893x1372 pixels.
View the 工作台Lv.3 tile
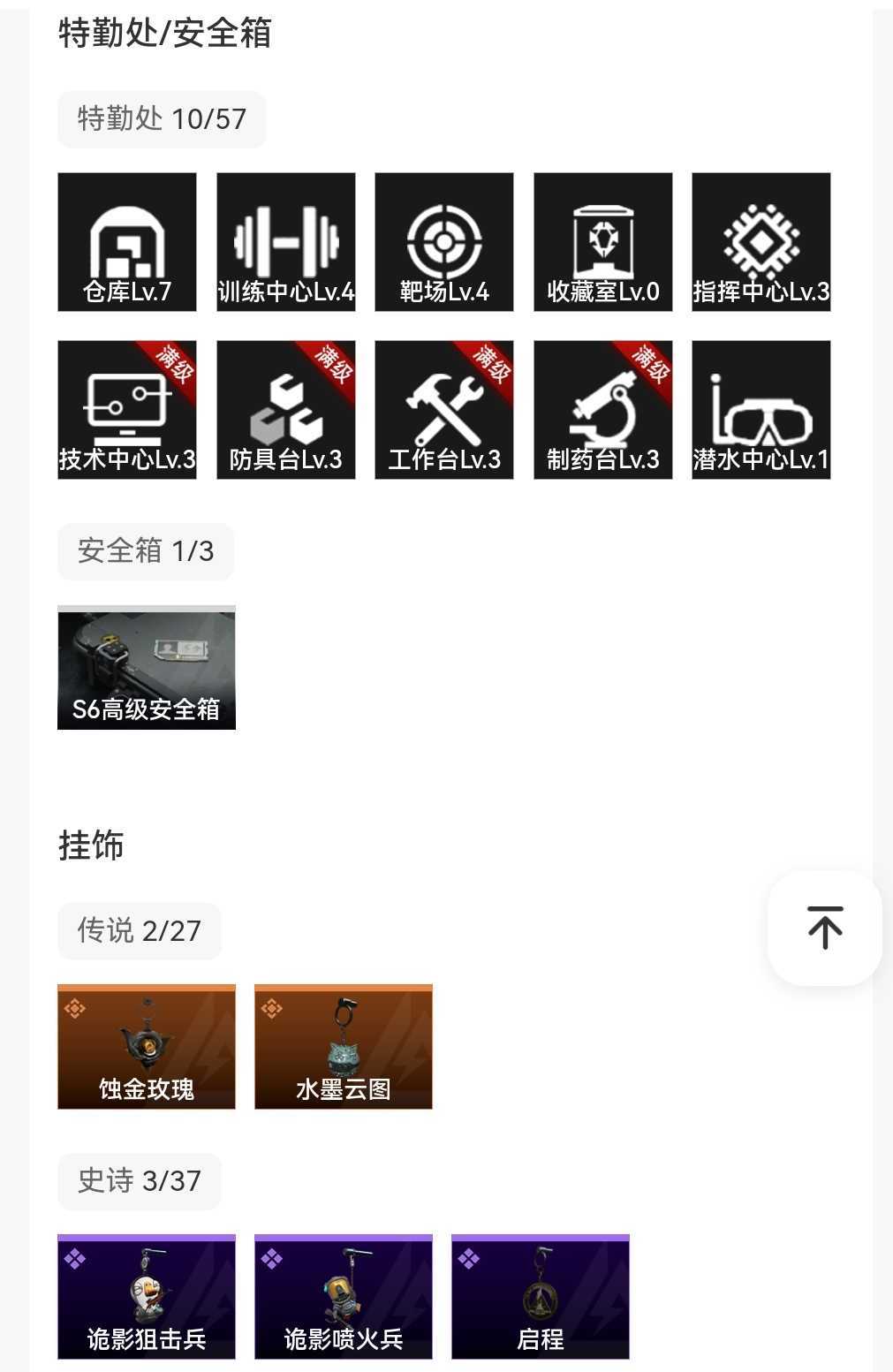(444, 410)
